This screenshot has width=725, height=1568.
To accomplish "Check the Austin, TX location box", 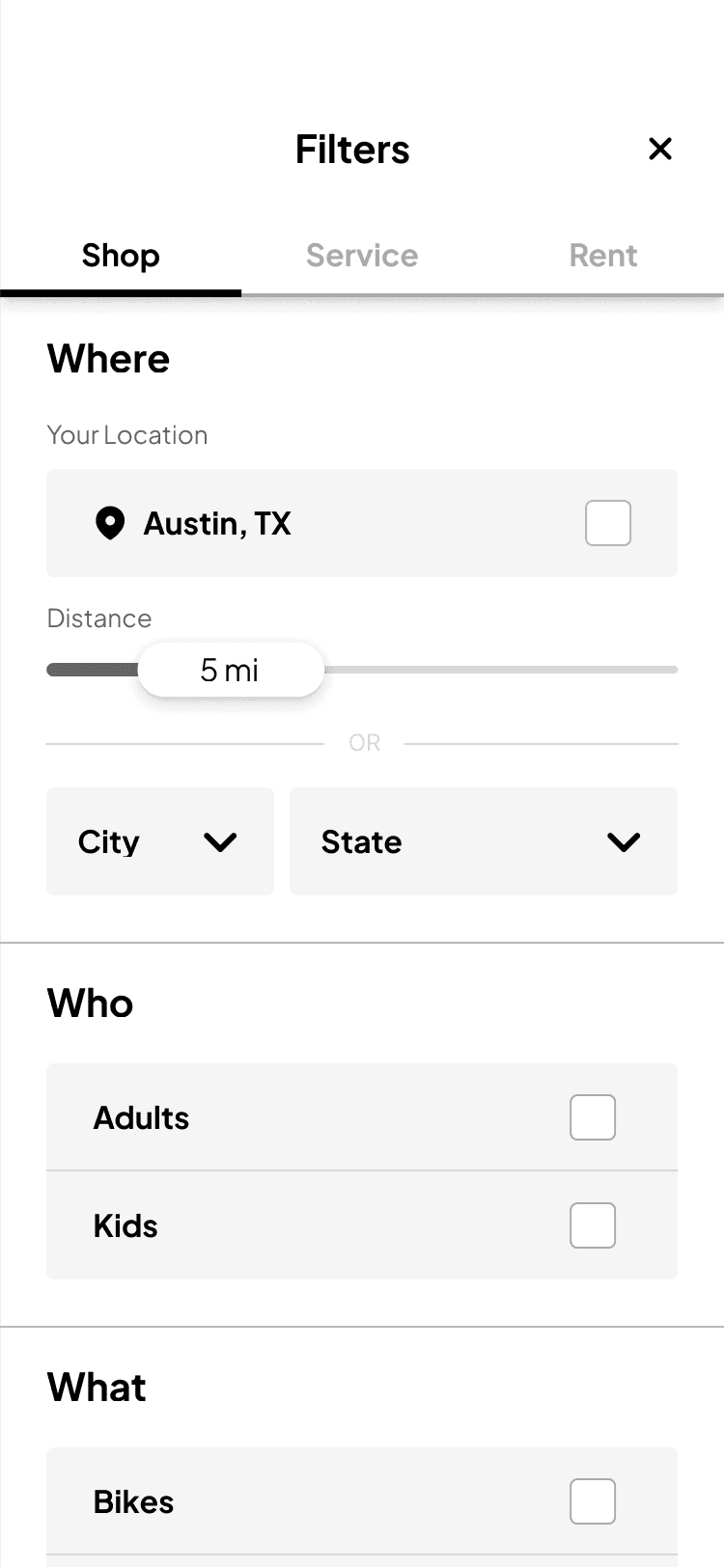I will click(x=608, y=523).
